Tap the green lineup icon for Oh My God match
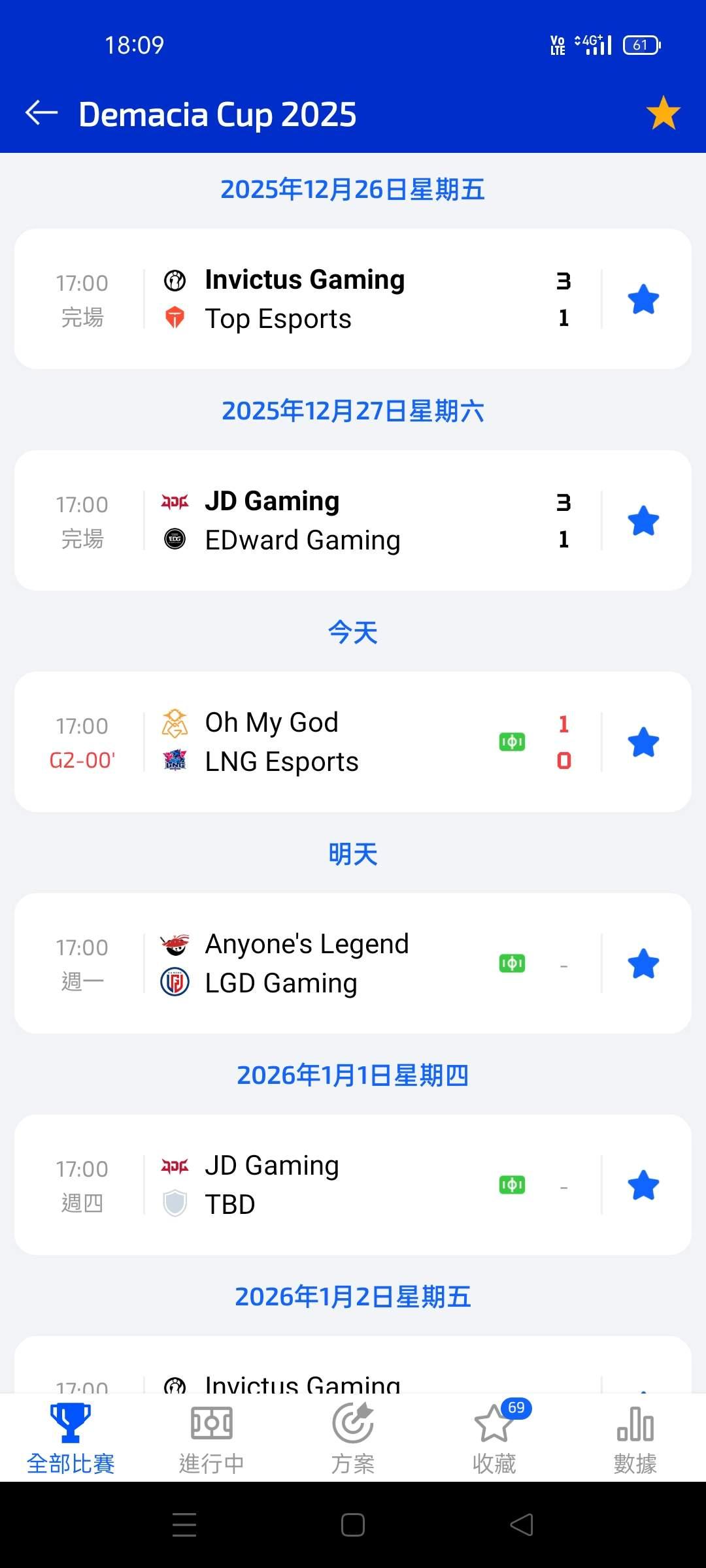The width and height of the screenshot is (706, 1568). tap(512, 742)
